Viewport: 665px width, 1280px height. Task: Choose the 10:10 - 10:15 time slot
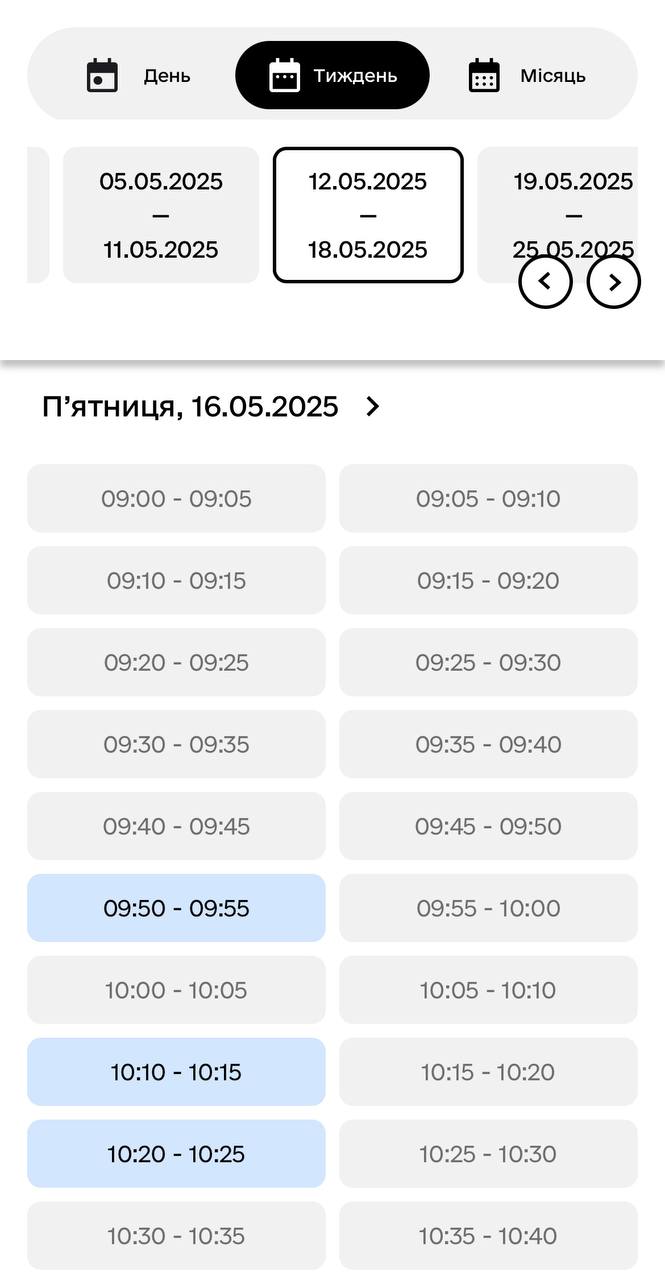pyautogui.click(x=176, y=1072)
